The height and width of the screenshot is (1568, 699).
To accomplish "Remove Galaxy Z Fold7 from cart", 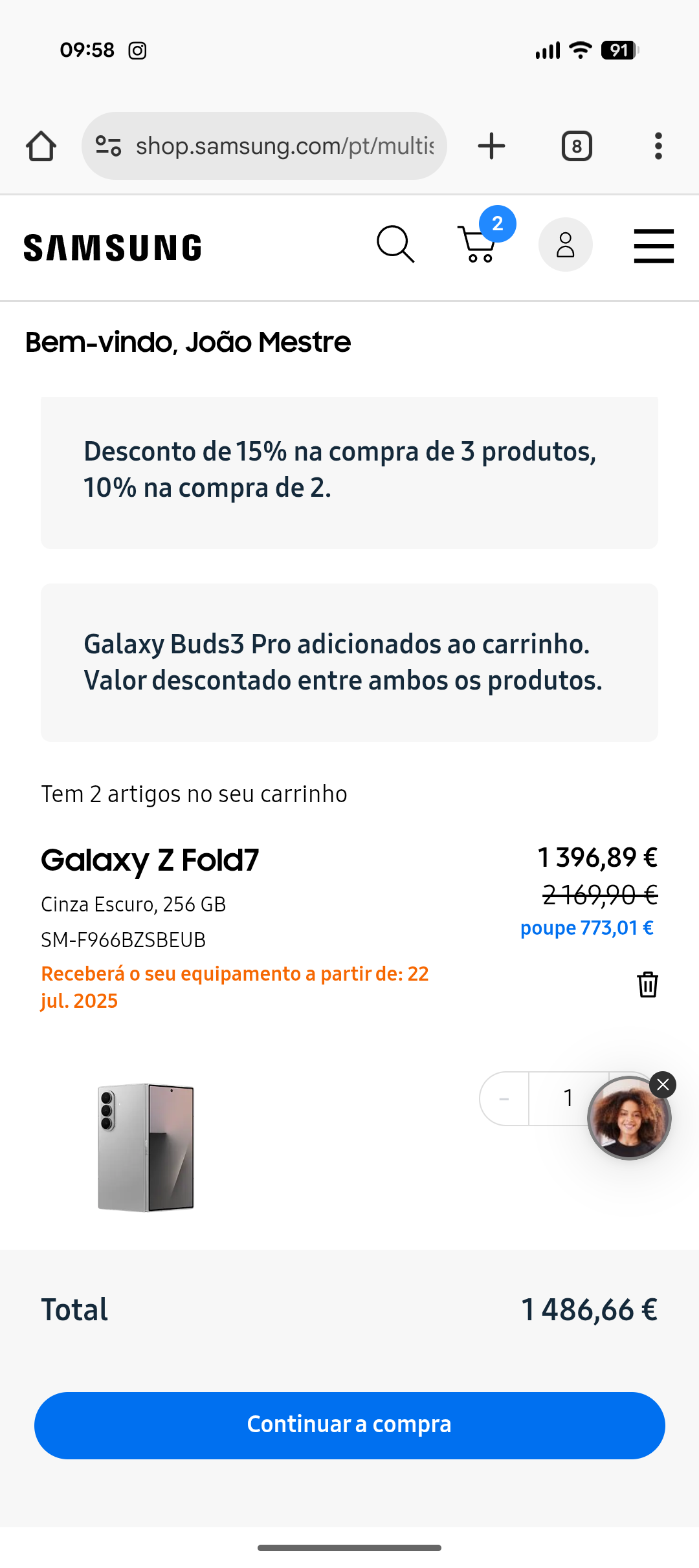I will click(x=647, y=985).
